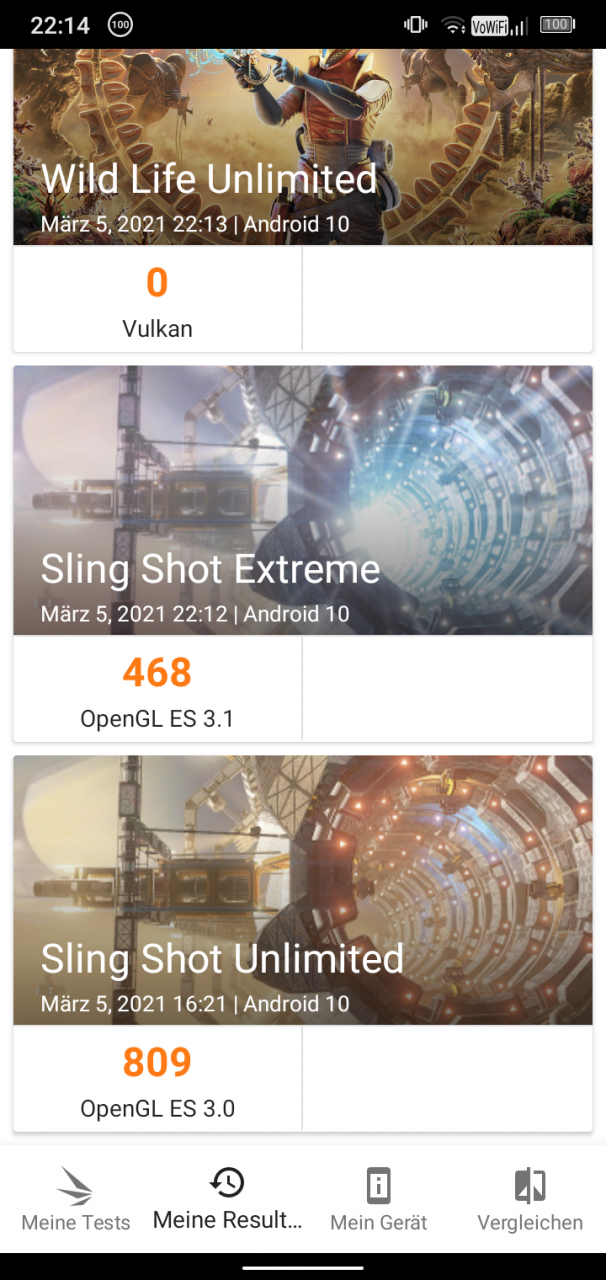Select the Meine Resultate tab
This screenshot has width=606, height=1280.
click(x=227, y=1199)
